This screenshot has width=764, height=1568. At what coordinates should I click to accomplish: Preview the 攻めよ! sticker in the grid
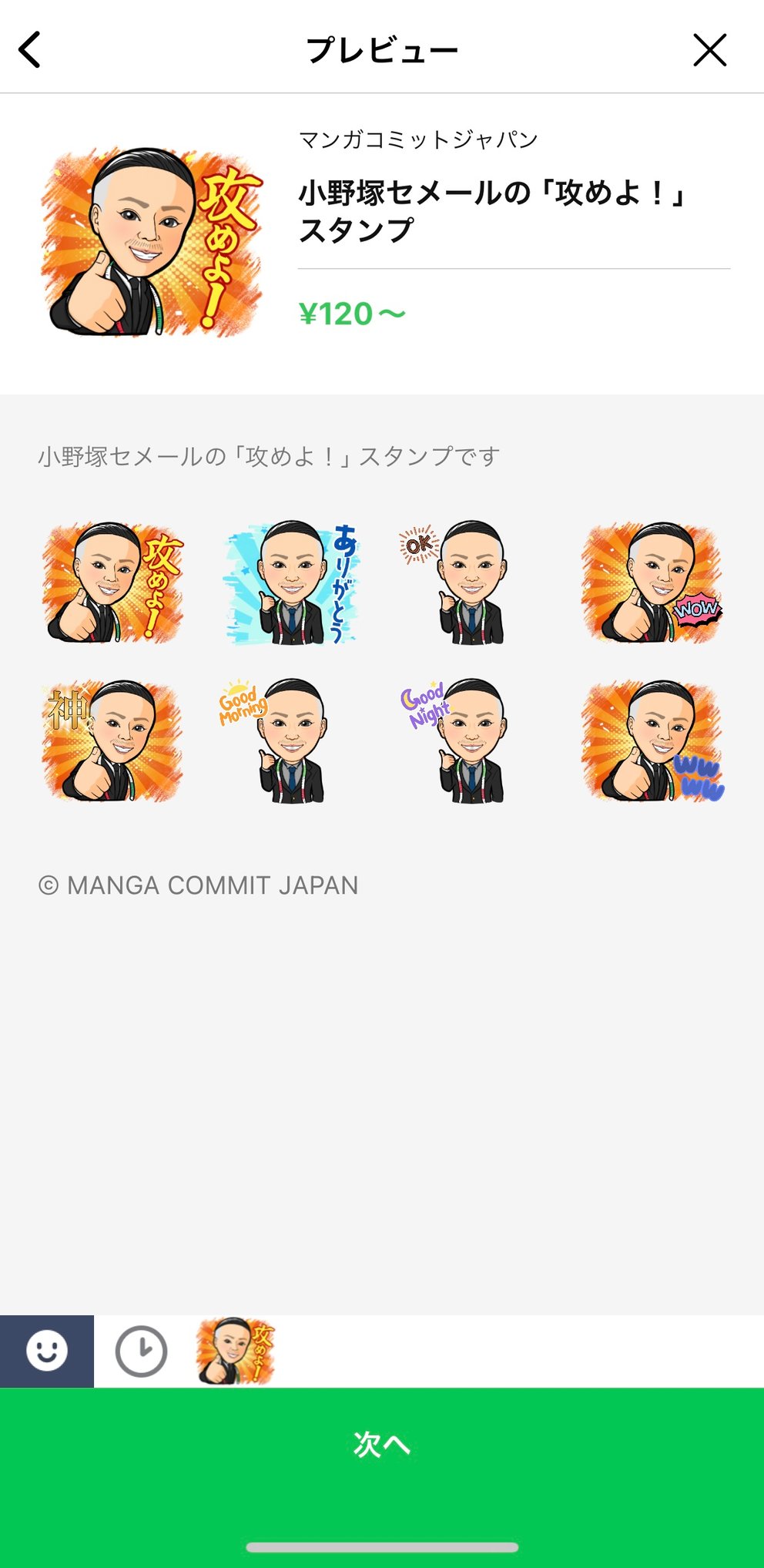click(113, 583)
